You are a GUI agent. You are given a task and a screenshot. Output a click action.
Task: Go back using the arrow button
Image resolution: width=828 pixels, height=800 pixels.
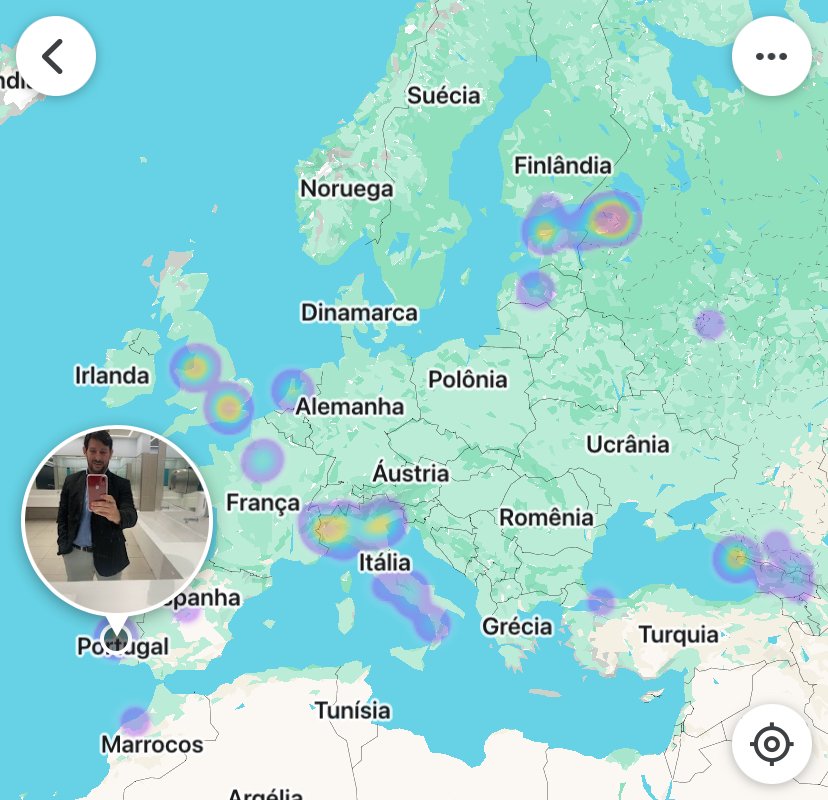[x=55, y=56]
